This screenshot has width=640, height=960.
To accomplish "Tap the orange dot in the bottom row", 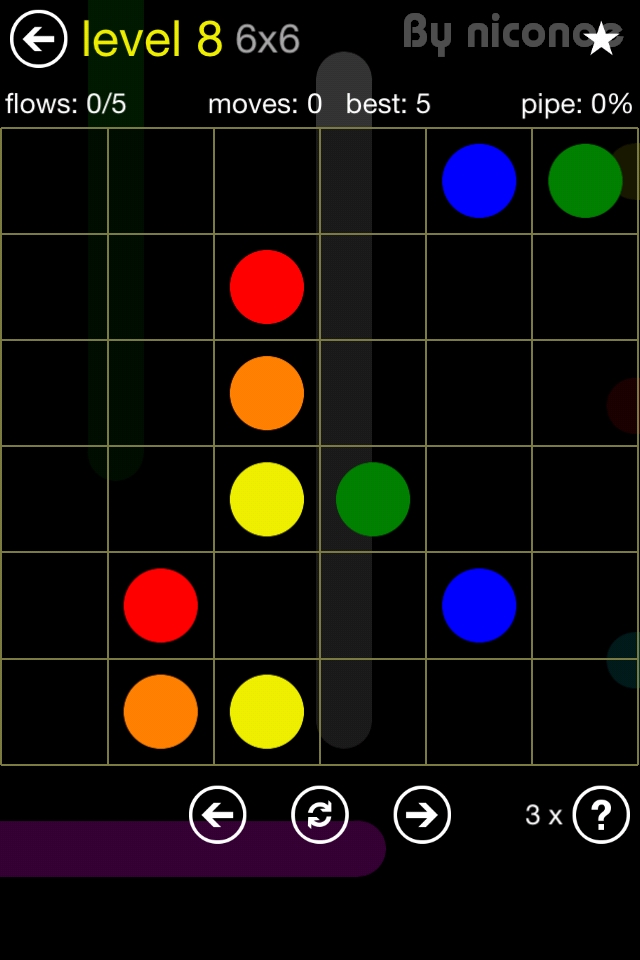I will coord(161,711).
